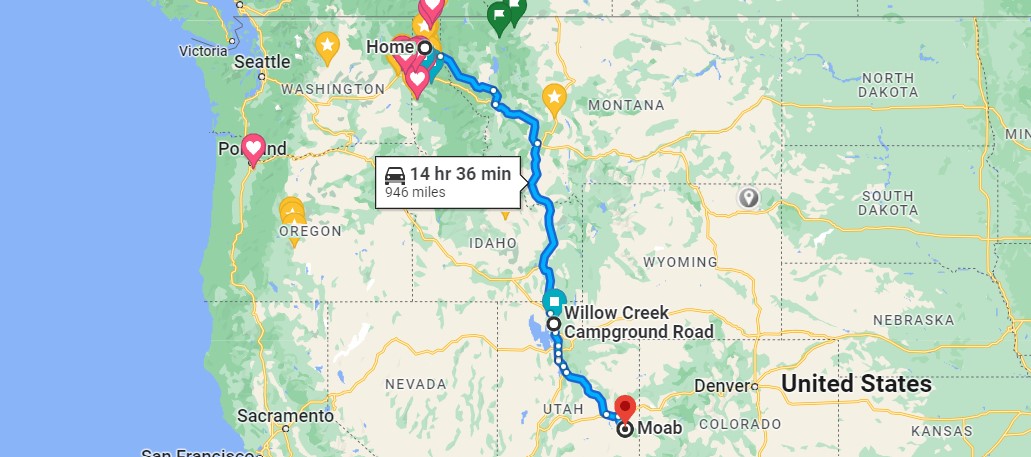Viewport: 1031px width, 457px height.
Task: Open the starred place in Montana
Action: point(553,98)
